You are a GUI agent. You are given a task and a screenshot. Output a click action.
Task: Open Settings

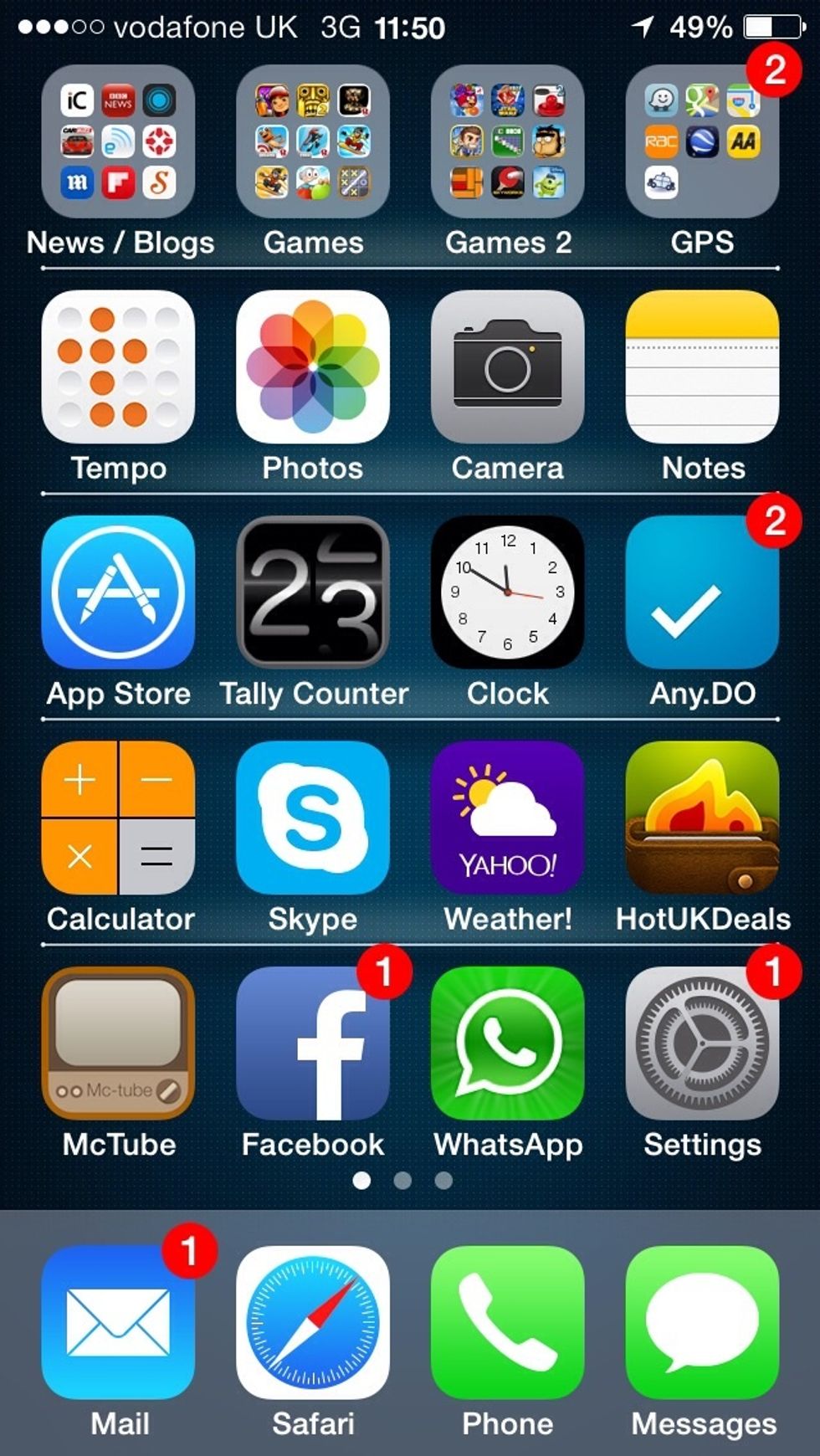[702, 1043]
